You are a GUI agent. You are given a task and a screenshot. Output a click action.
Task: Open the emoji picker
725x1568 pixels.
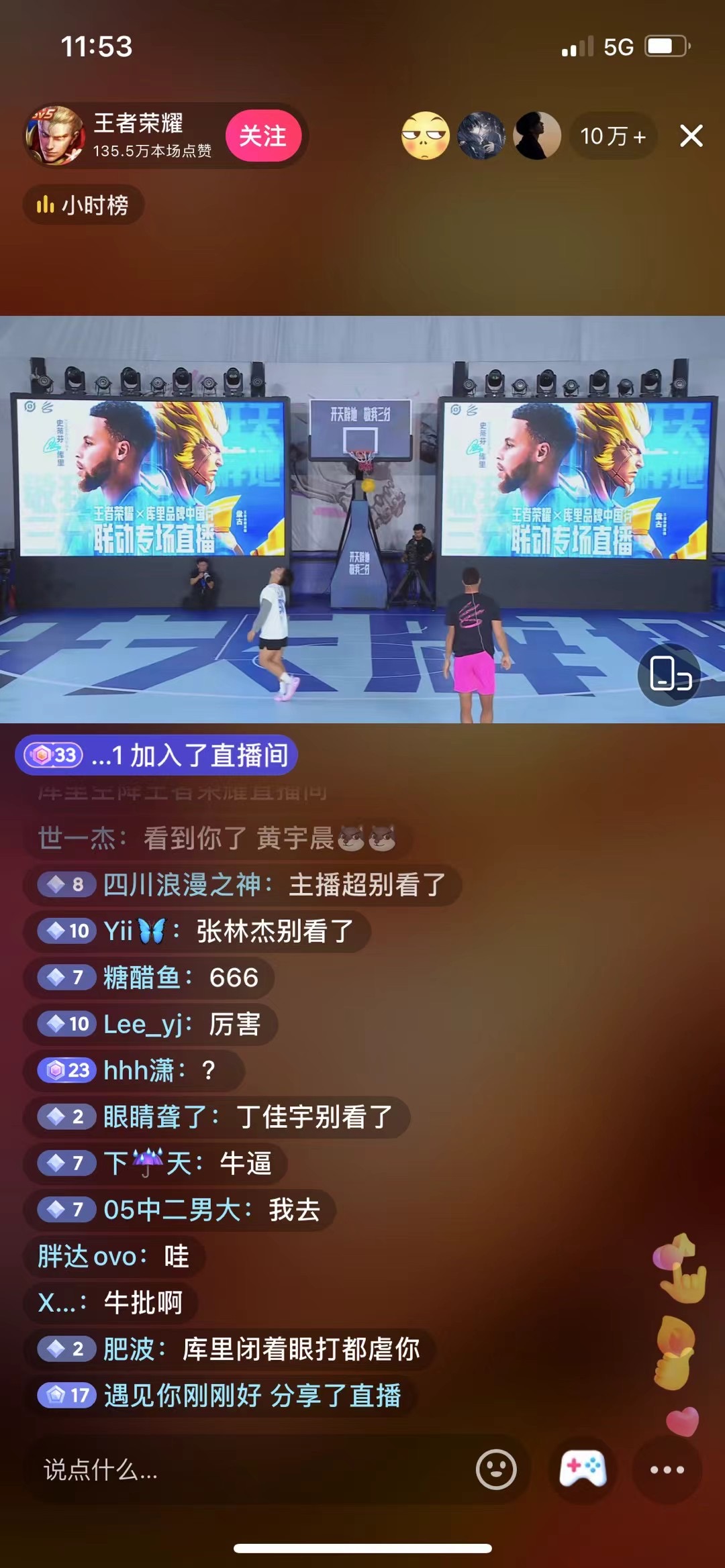click(x=496, y=1470)
